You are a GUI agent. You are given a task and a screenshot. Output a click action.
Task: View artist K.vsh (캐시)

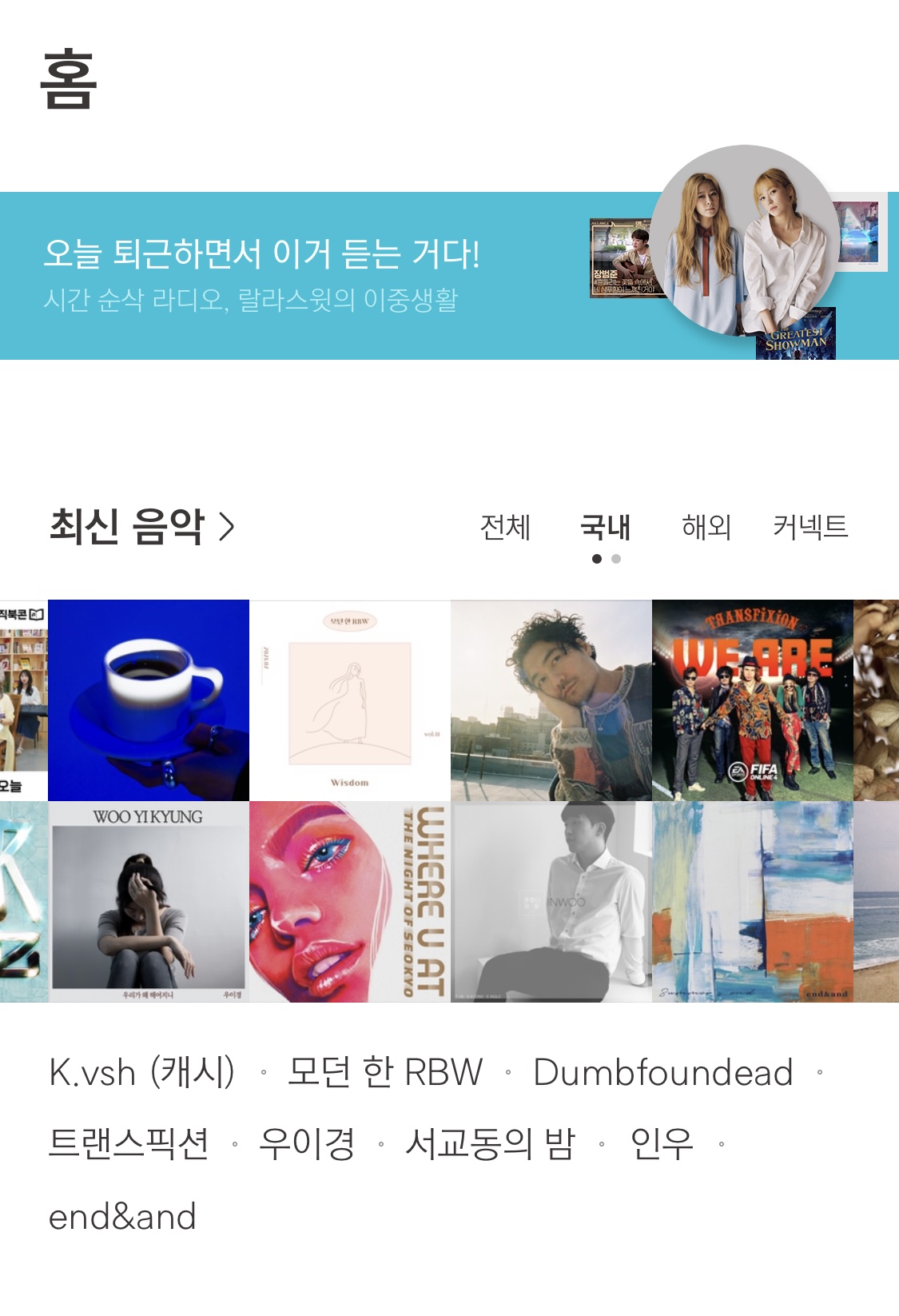point(142,1072)
